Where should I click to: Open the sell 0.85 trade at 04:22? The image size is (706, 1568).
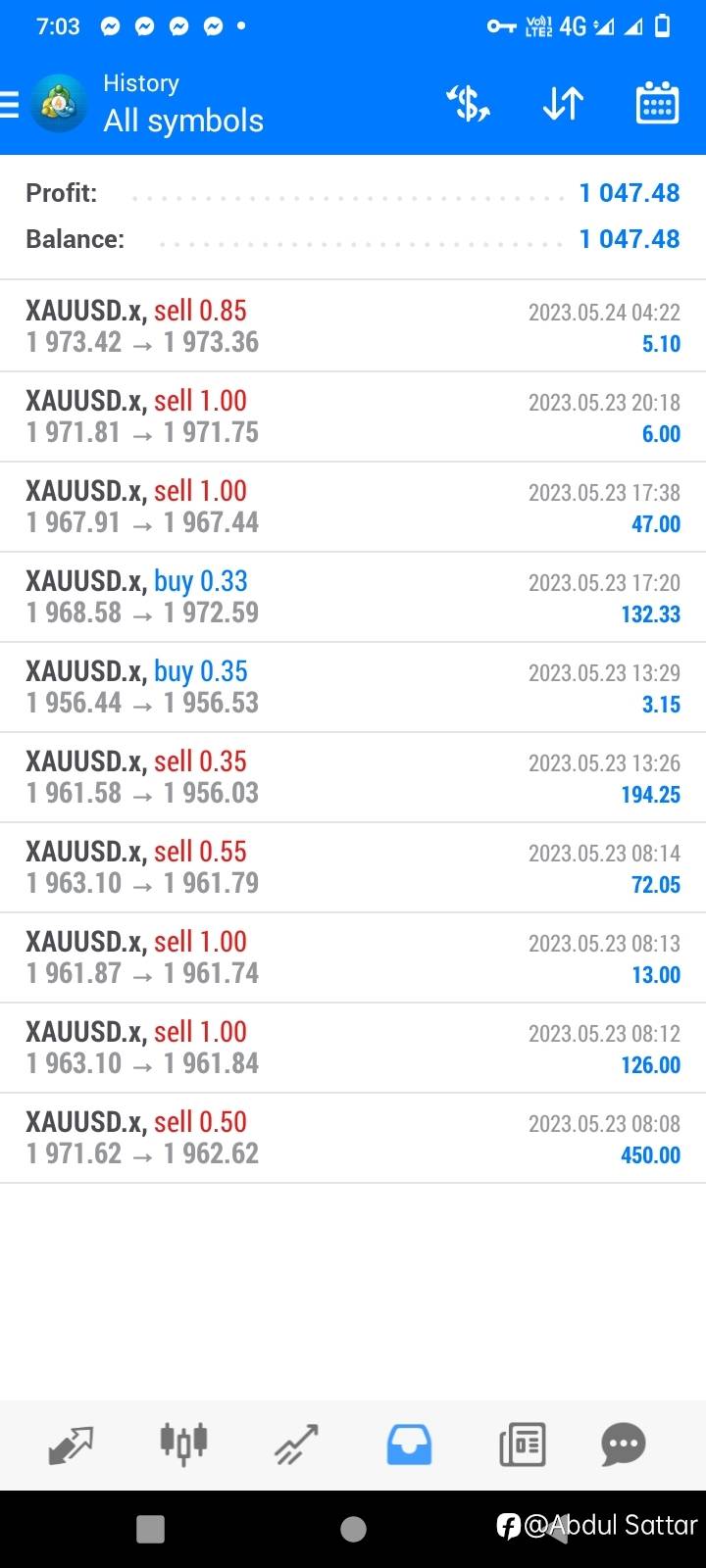[x=353, y=326]
